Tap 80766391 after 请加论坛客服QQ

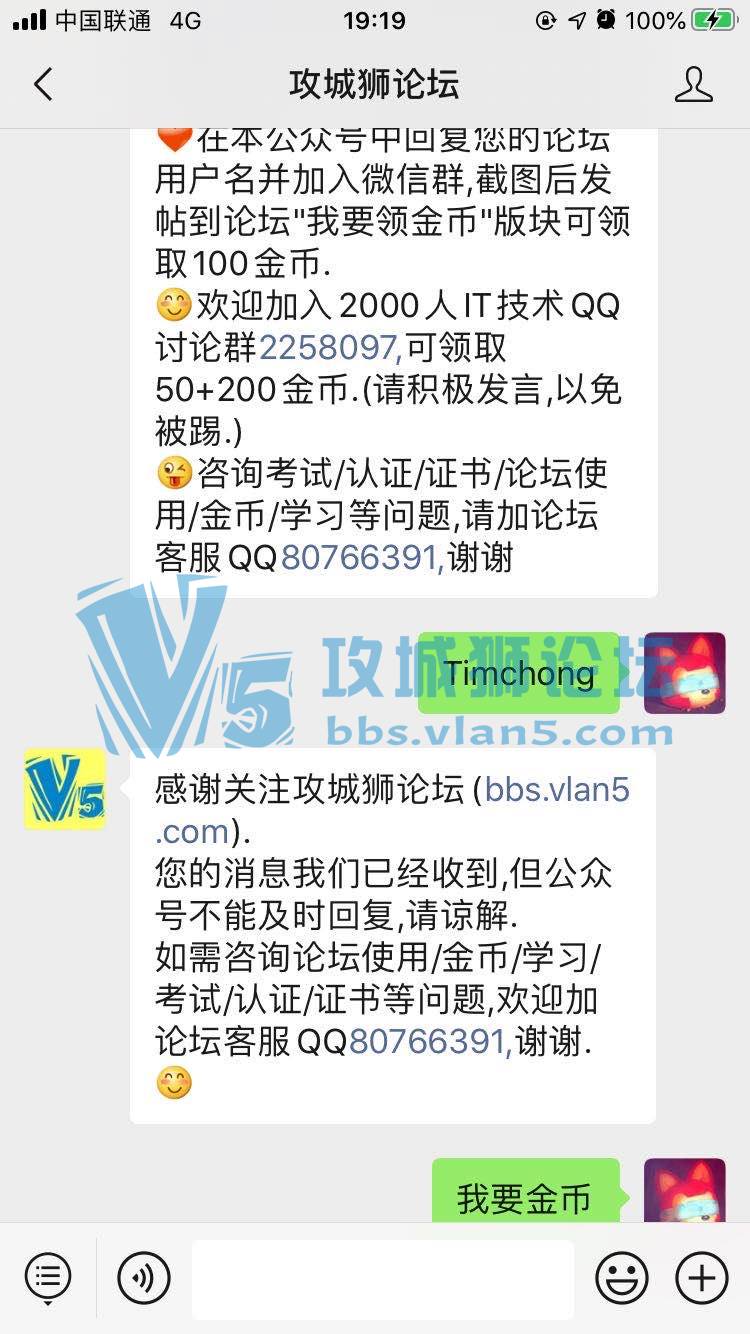[360, 557]
